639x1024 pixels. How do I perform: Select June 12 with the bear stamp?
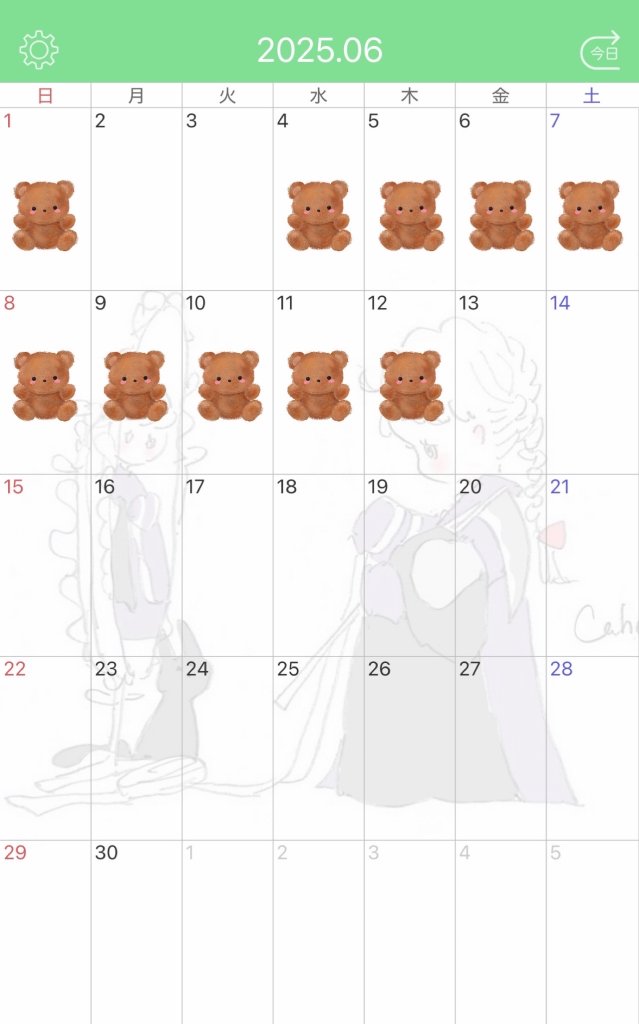409,382
